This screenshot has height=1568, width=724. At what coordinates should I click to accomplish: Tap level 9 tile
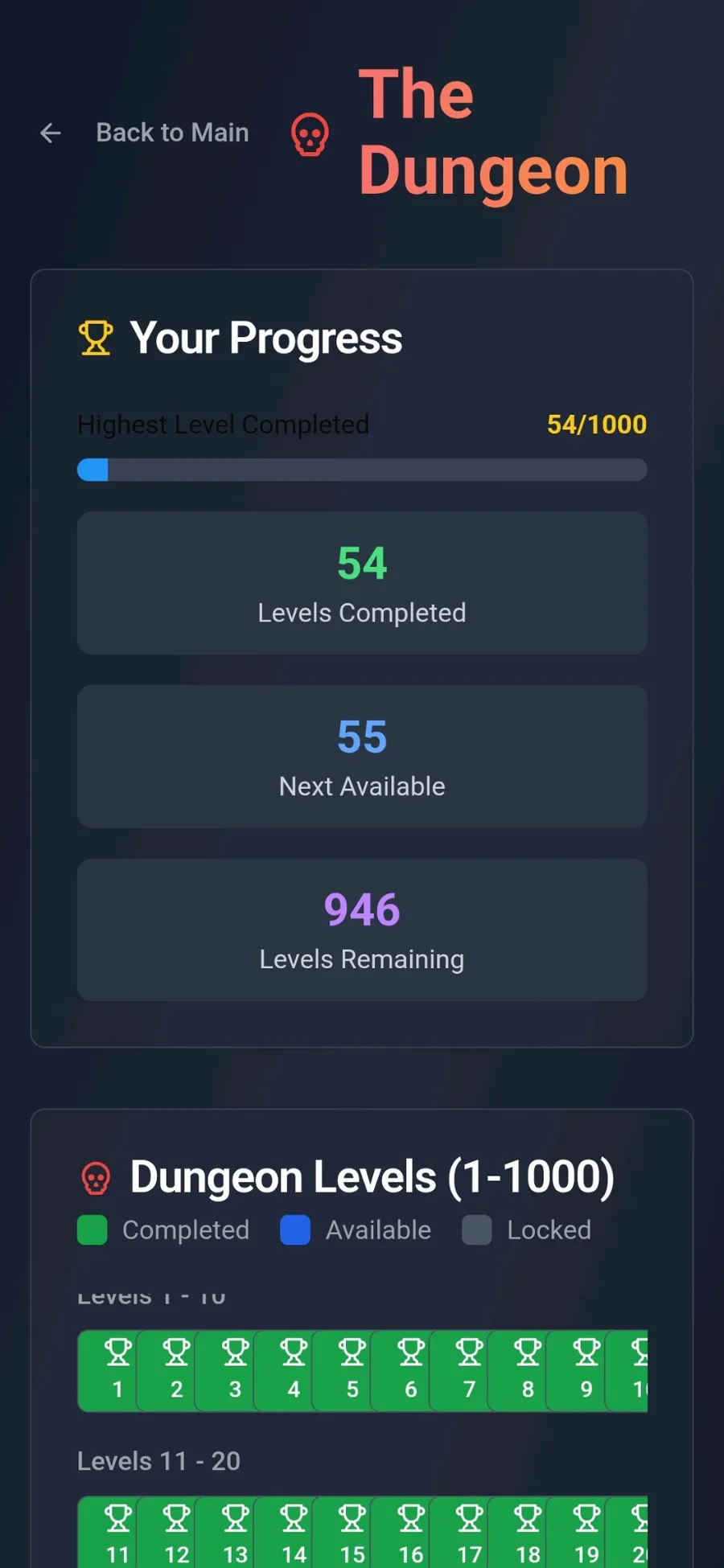click(586, 1371)
